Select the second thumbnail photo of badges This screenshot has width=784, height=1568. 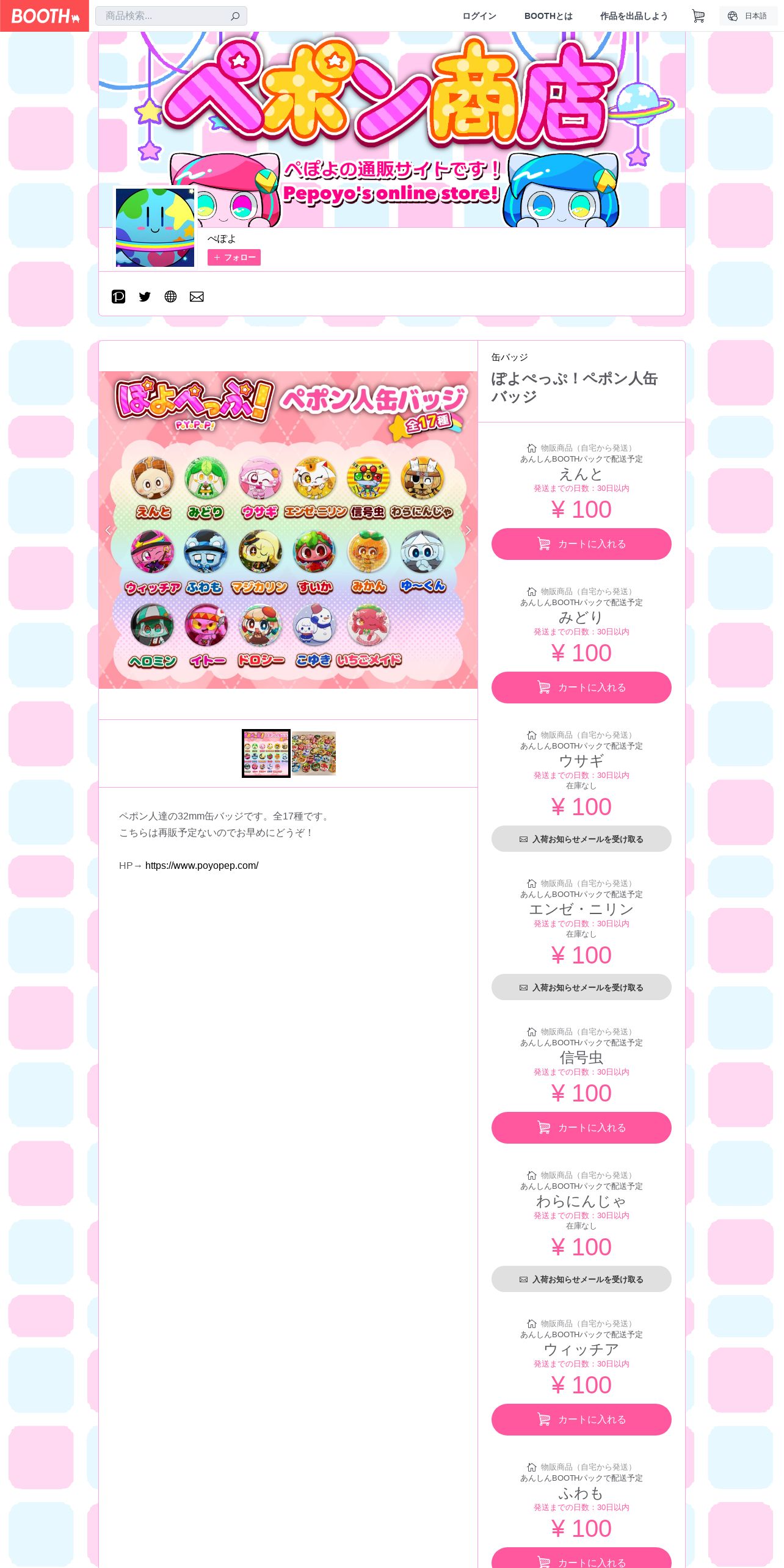click(314, 753)
